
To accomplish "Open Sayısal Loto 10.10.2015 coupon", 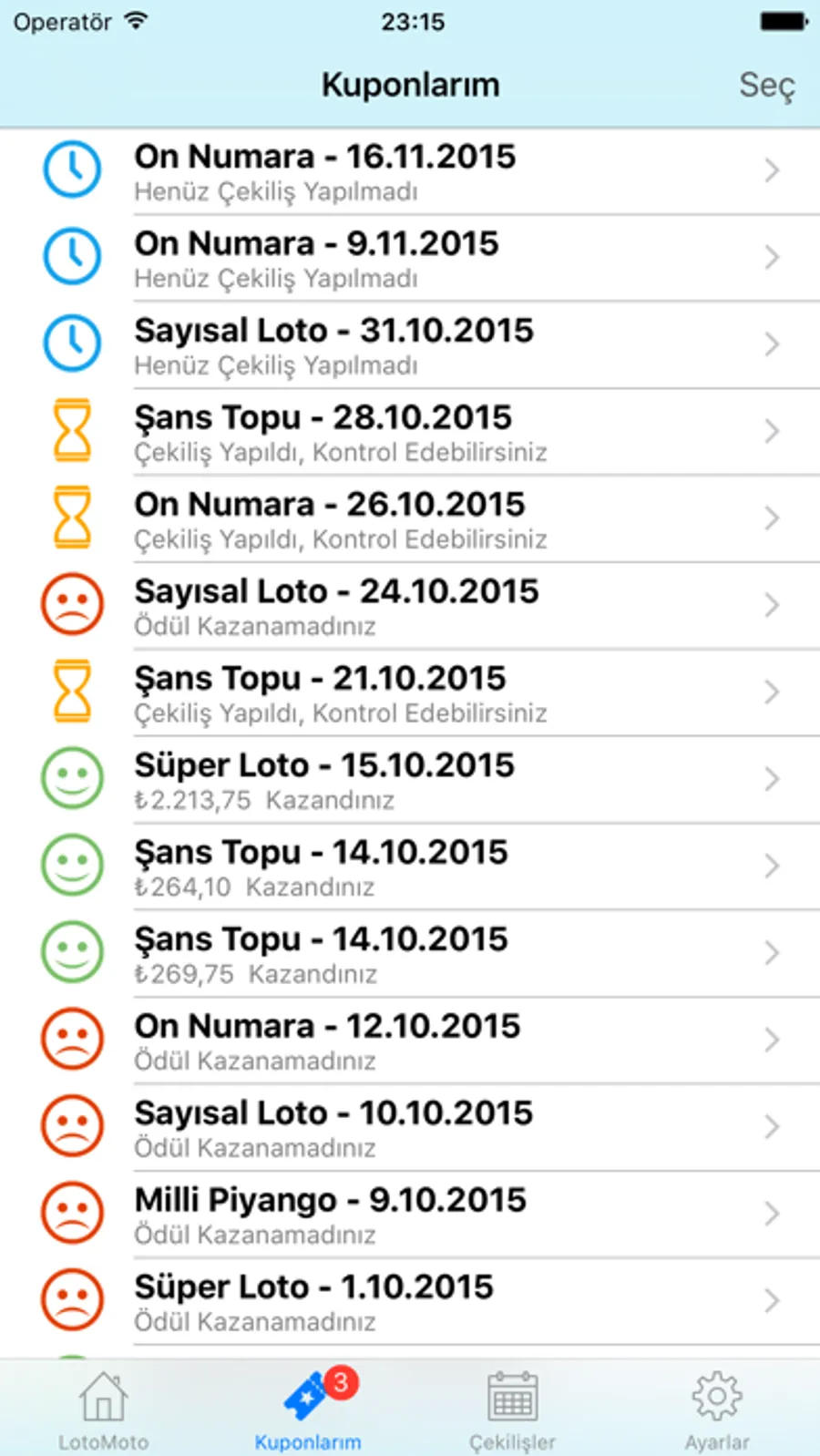I will (x=410, y=1127).
